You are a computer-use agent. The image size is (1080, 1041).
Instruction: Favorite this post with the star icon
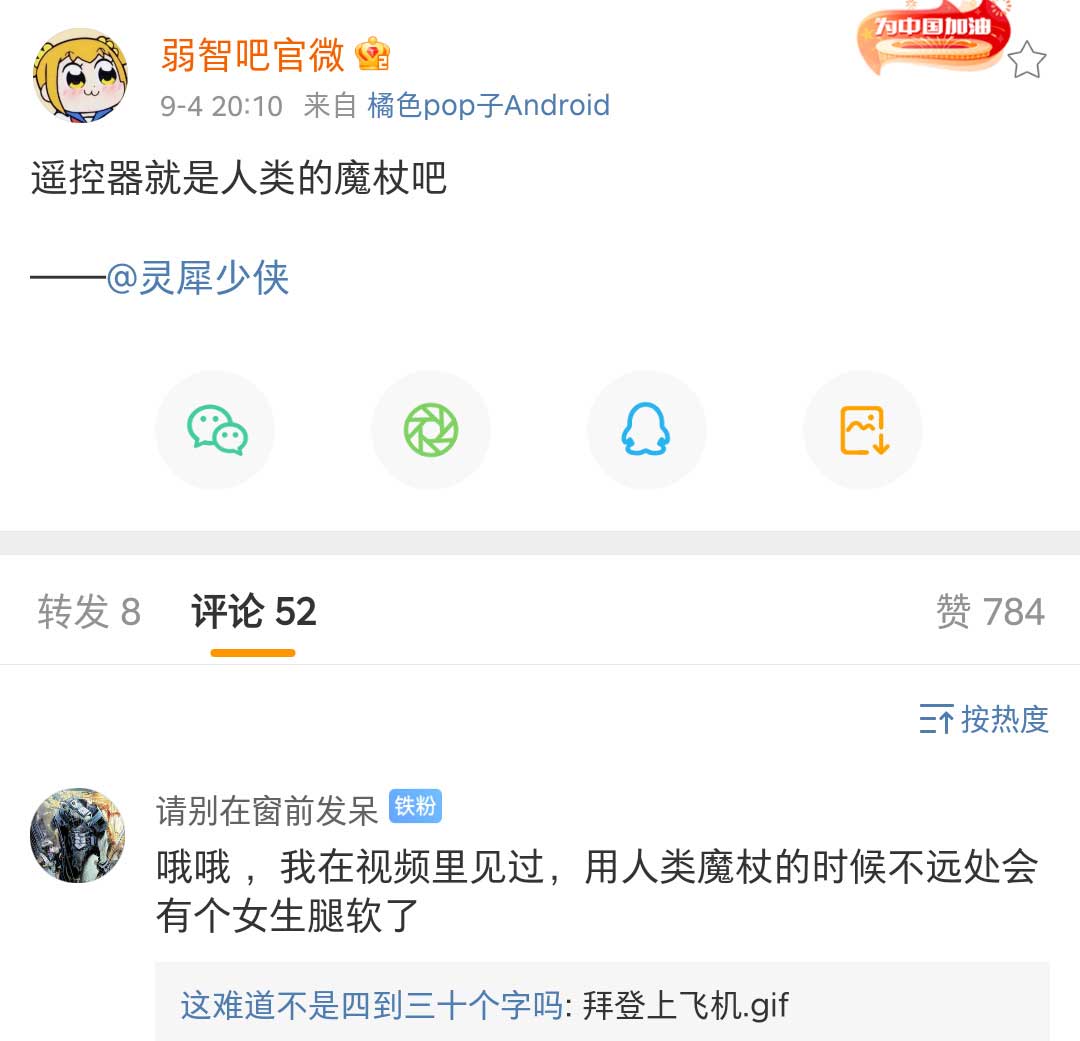[x=1026, y=61]
